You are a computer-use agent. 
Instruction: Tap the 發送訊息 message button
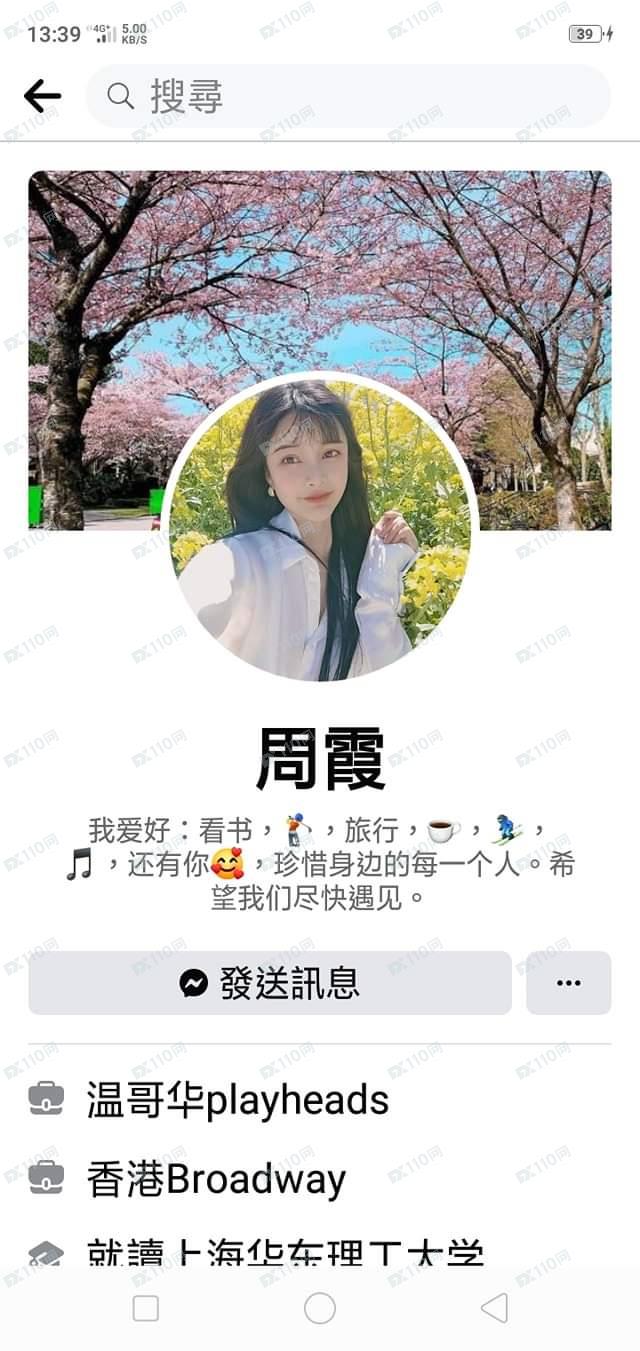(x=270, y=983)
